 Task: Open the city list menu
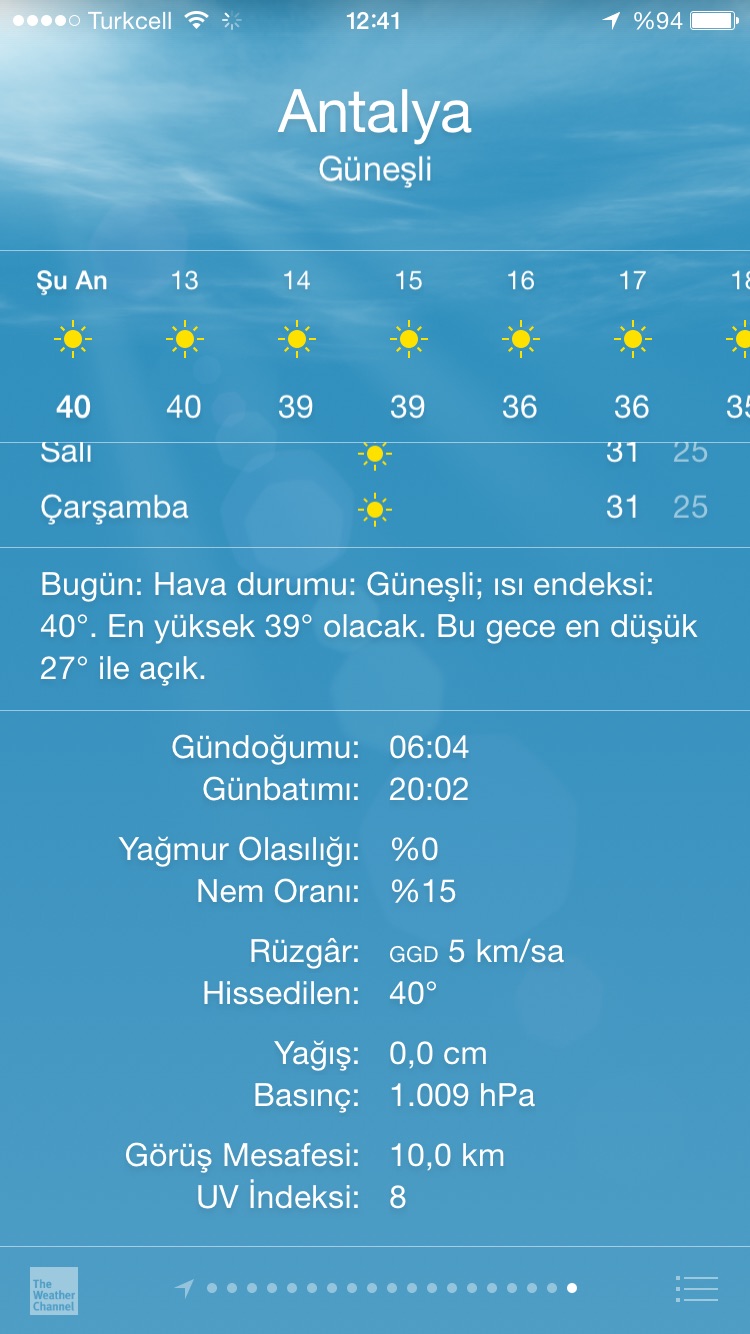pos(697,1289)
